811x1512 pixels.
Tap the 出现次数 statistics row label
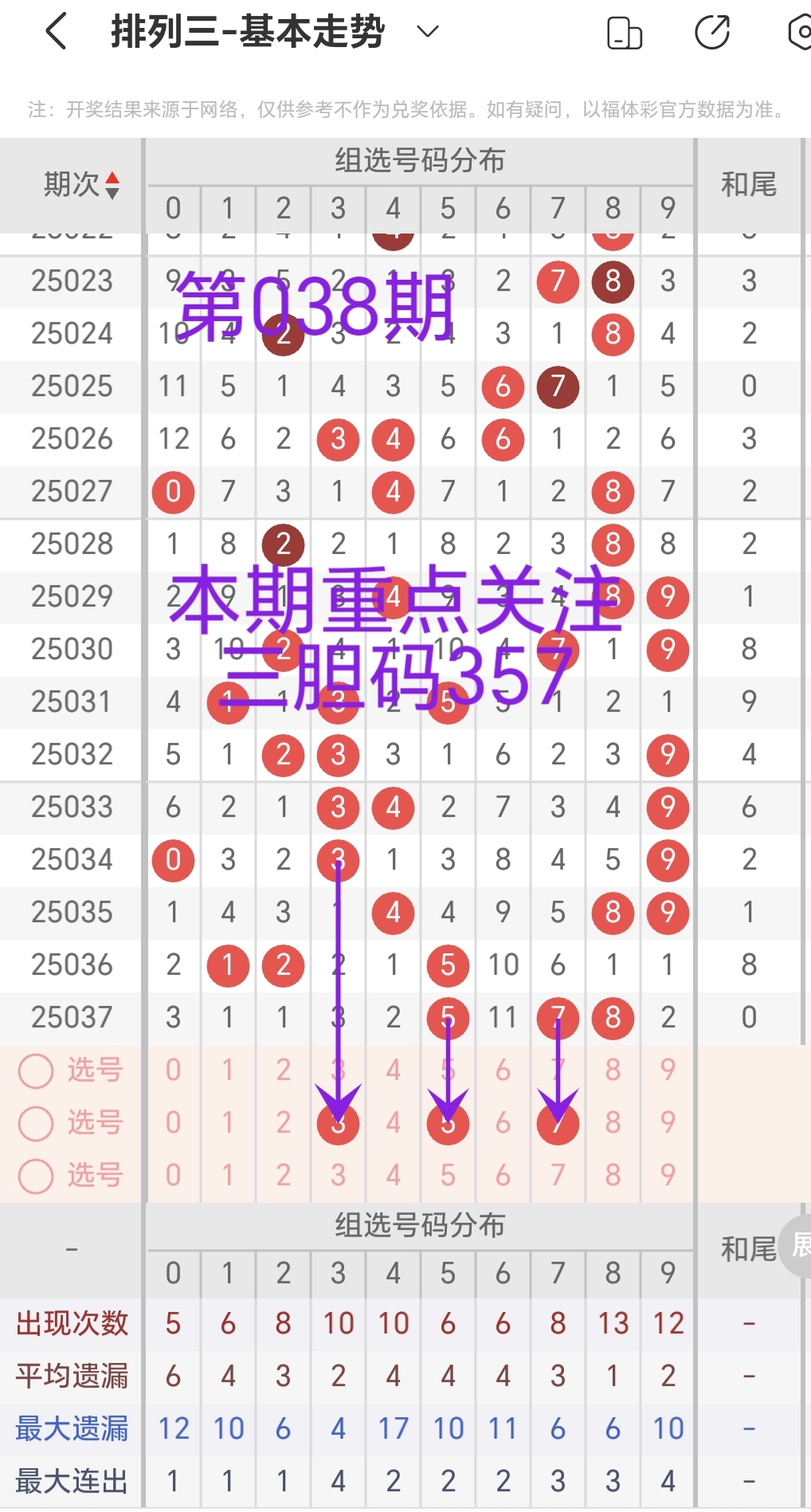(x=70, y=1322)
